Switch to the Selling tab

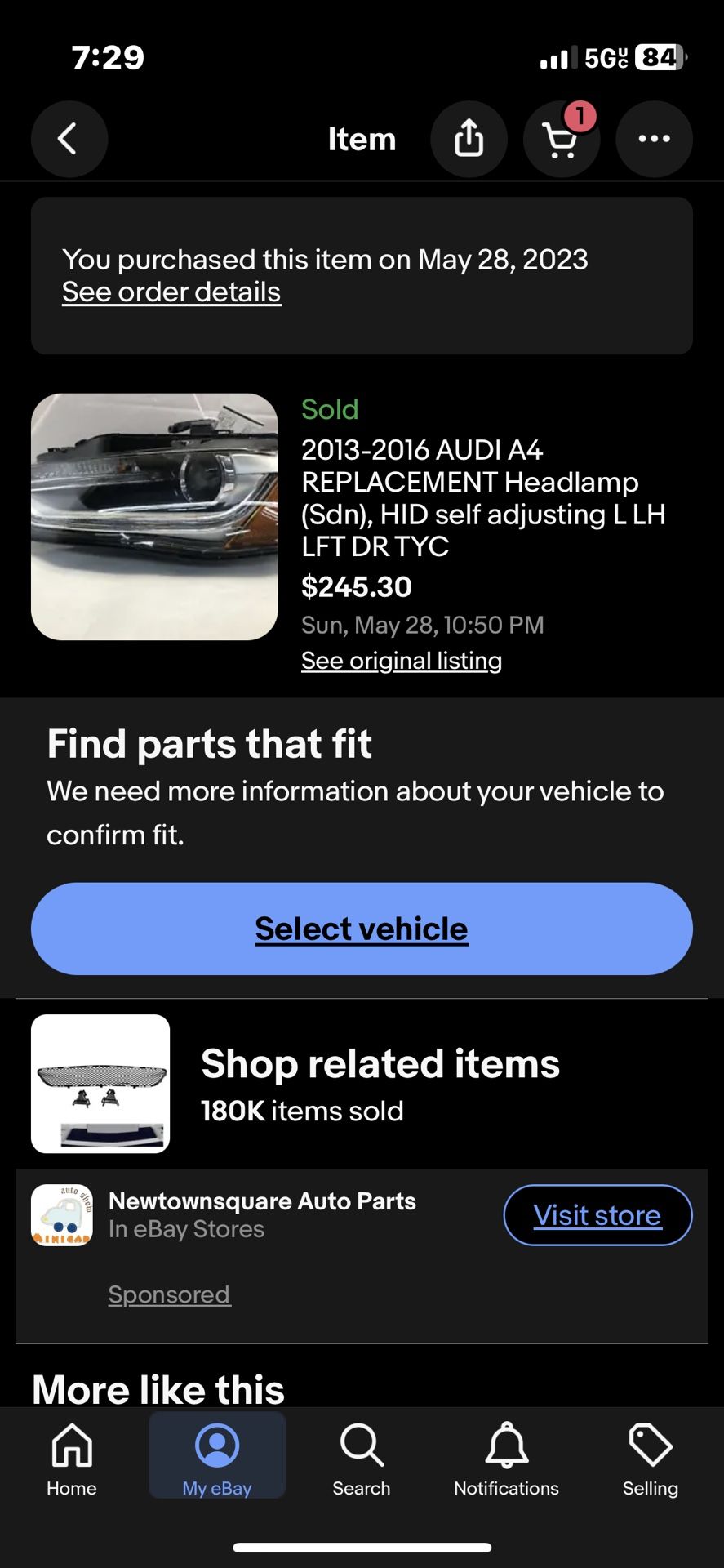[651, 1459]
